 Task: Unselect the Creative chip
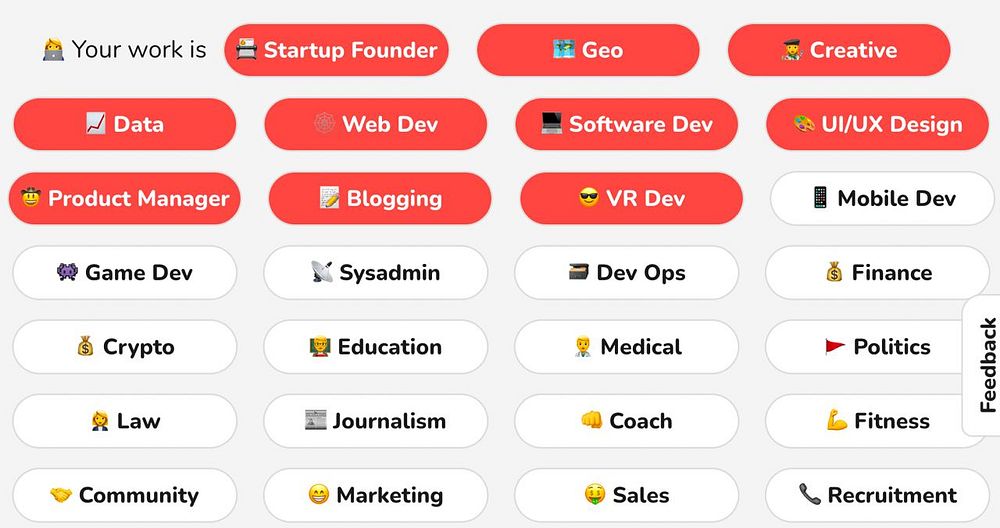[838, 50]
